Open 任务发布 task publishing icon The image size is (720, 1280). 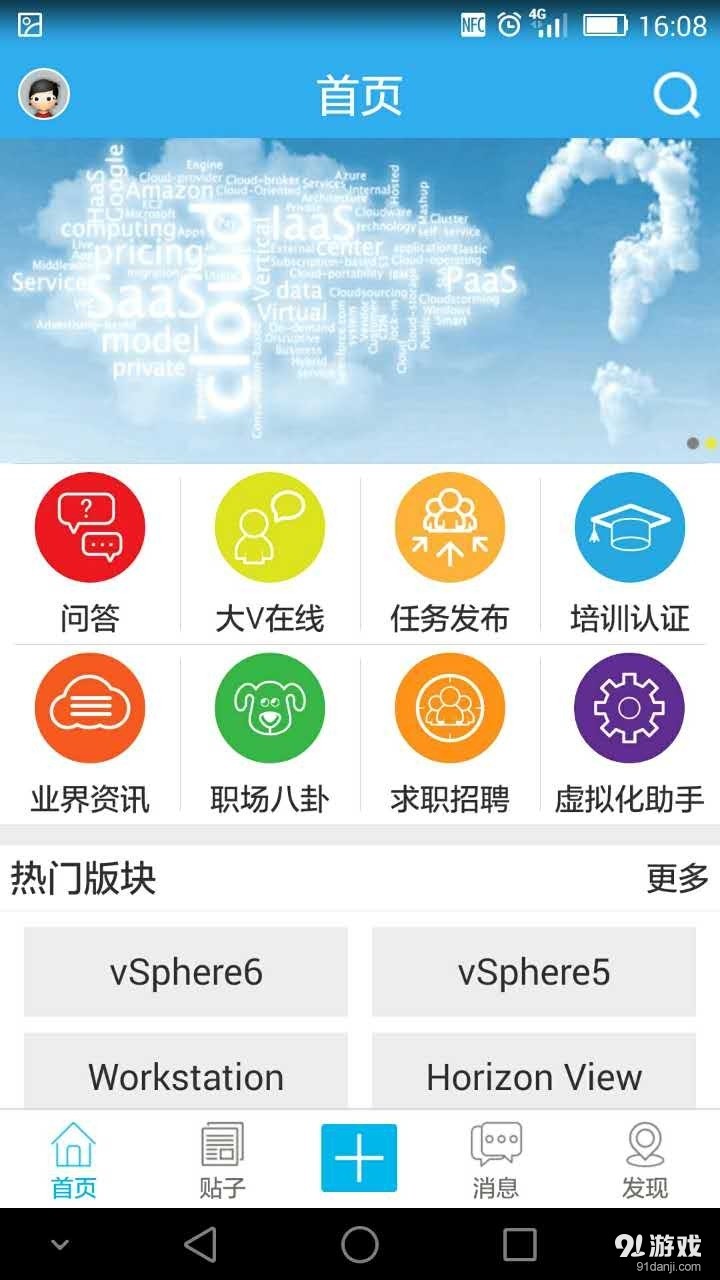449,528
